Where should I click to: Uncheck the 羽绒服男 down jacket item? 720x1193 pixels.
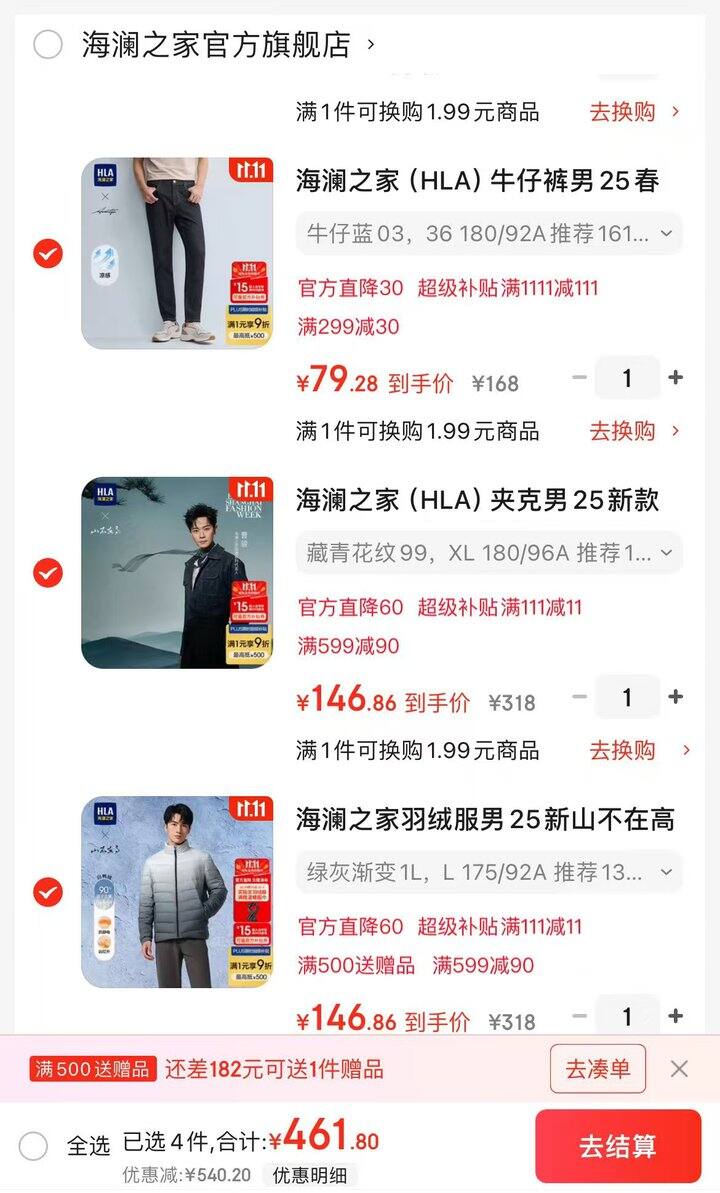pos(48,891)
